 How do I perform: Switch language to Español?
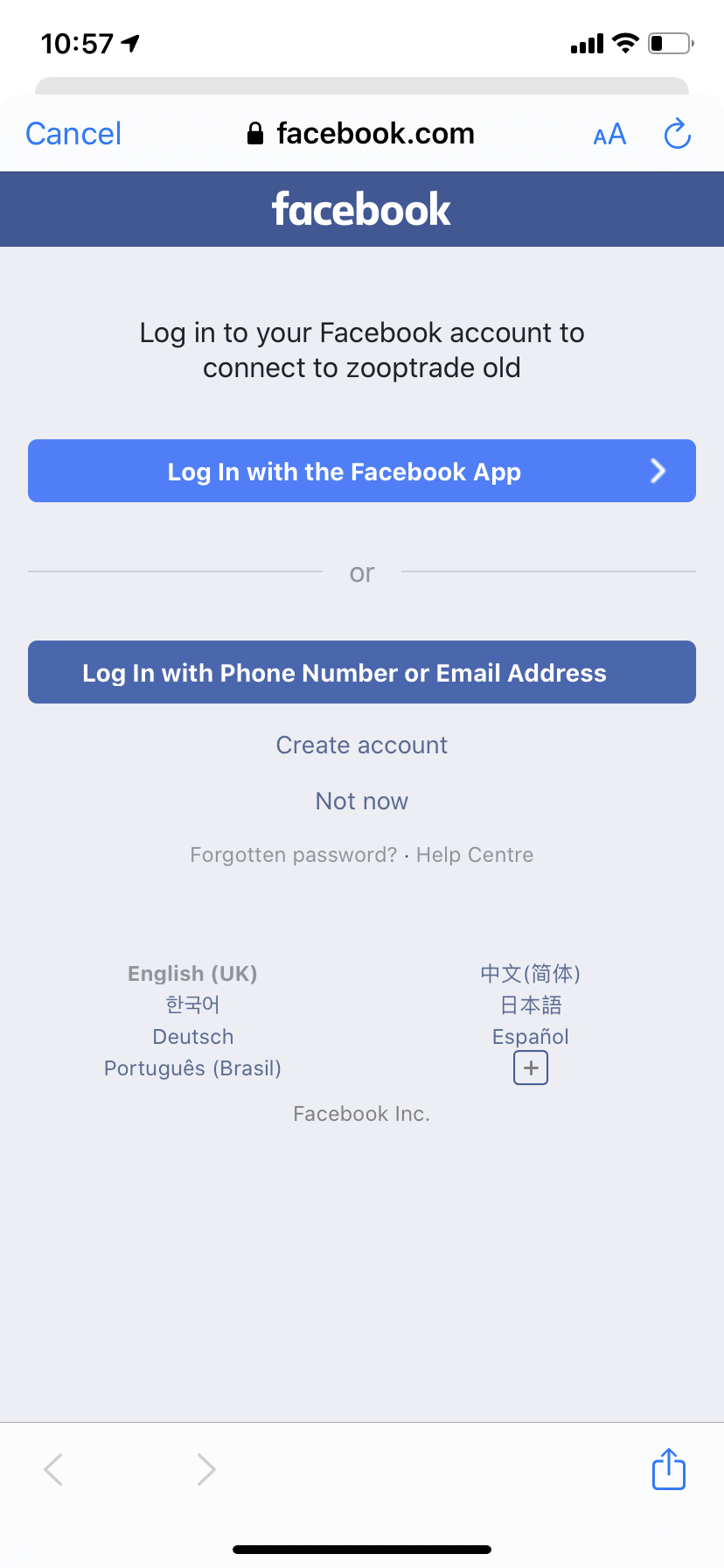pyautogui.click(x=530, y=1037)
